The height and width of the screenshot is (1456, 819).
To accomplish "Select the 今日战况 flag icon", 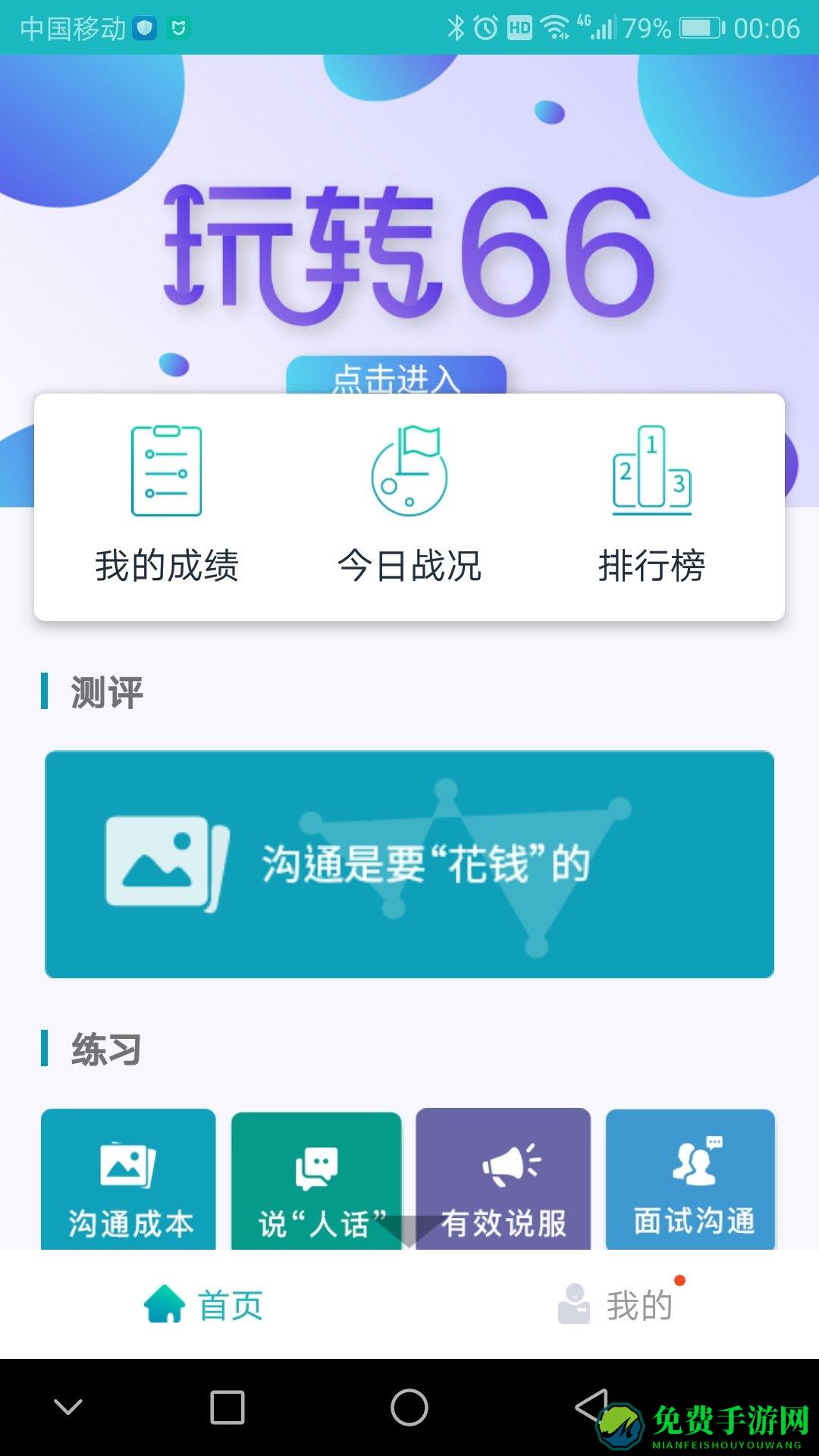I will [x=409, y=470].
